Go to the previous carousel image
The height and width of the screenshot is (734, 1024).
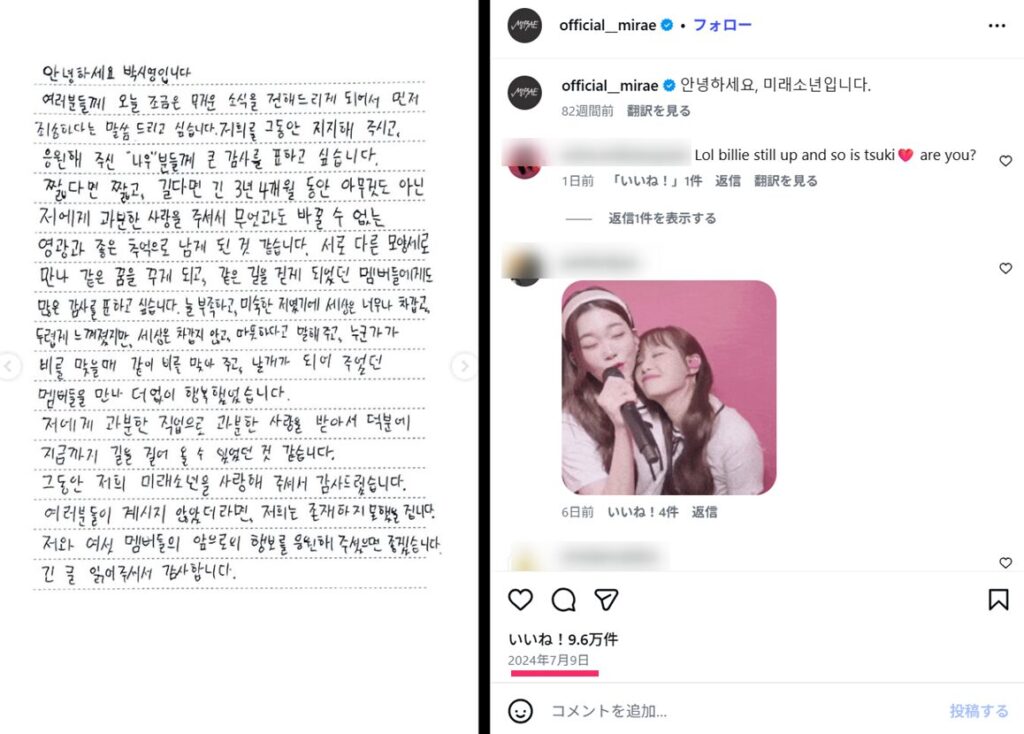tap(11, 367)
